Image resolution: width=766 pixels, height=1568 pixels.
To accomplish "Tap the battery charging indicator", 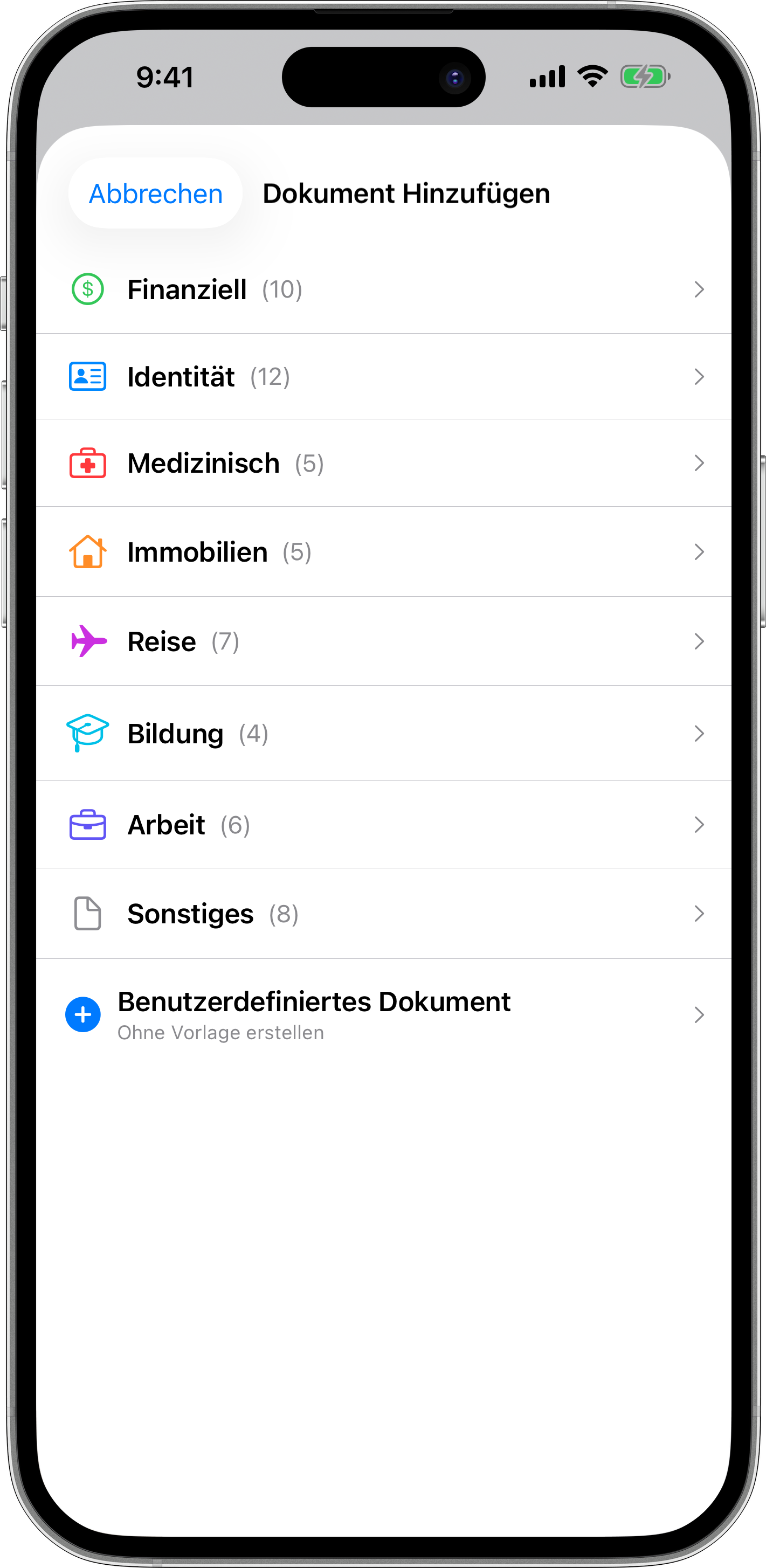I will tap(644, 75).
